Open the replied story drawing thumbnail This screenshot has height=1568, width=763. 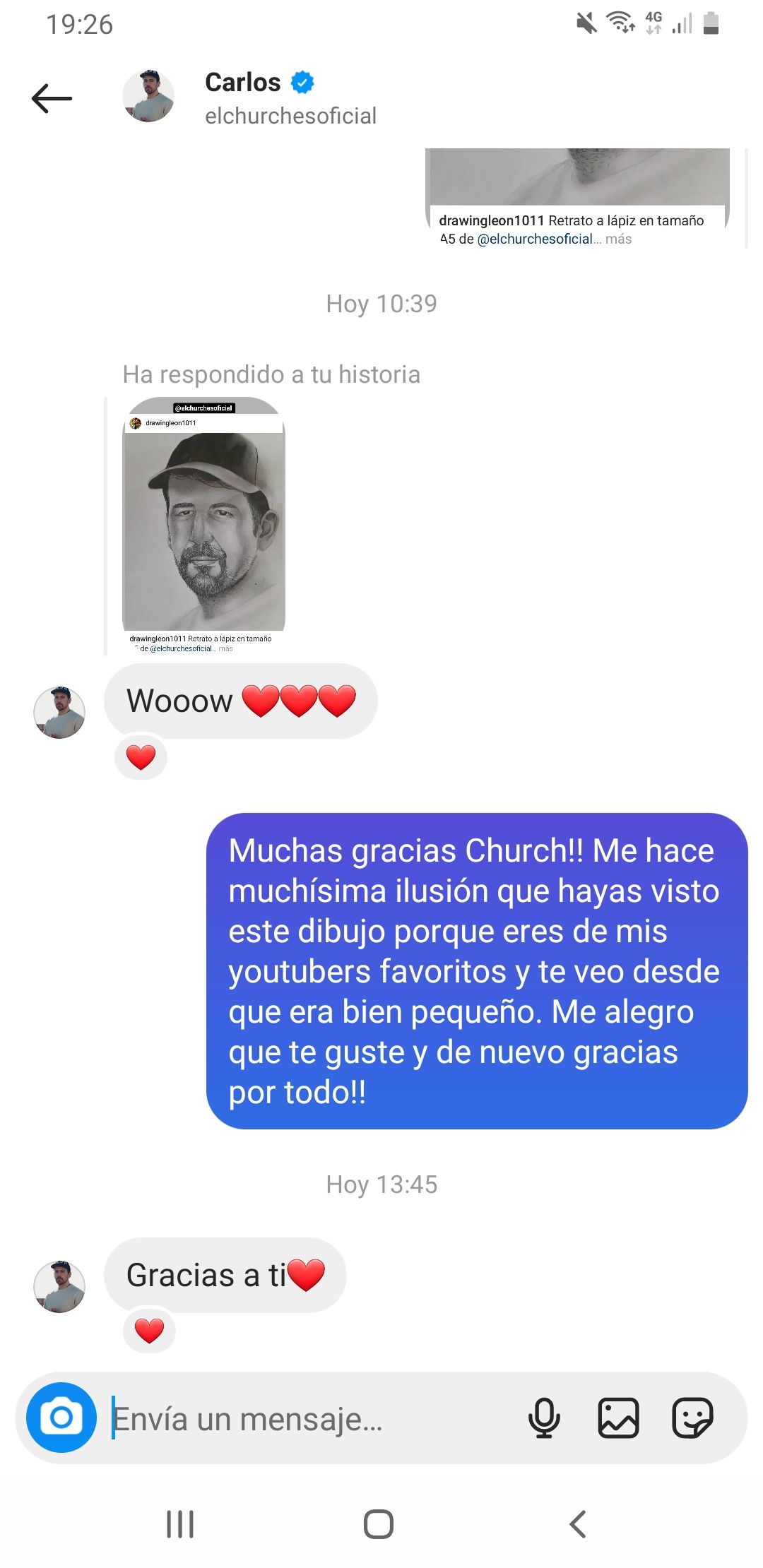point(203,524)
